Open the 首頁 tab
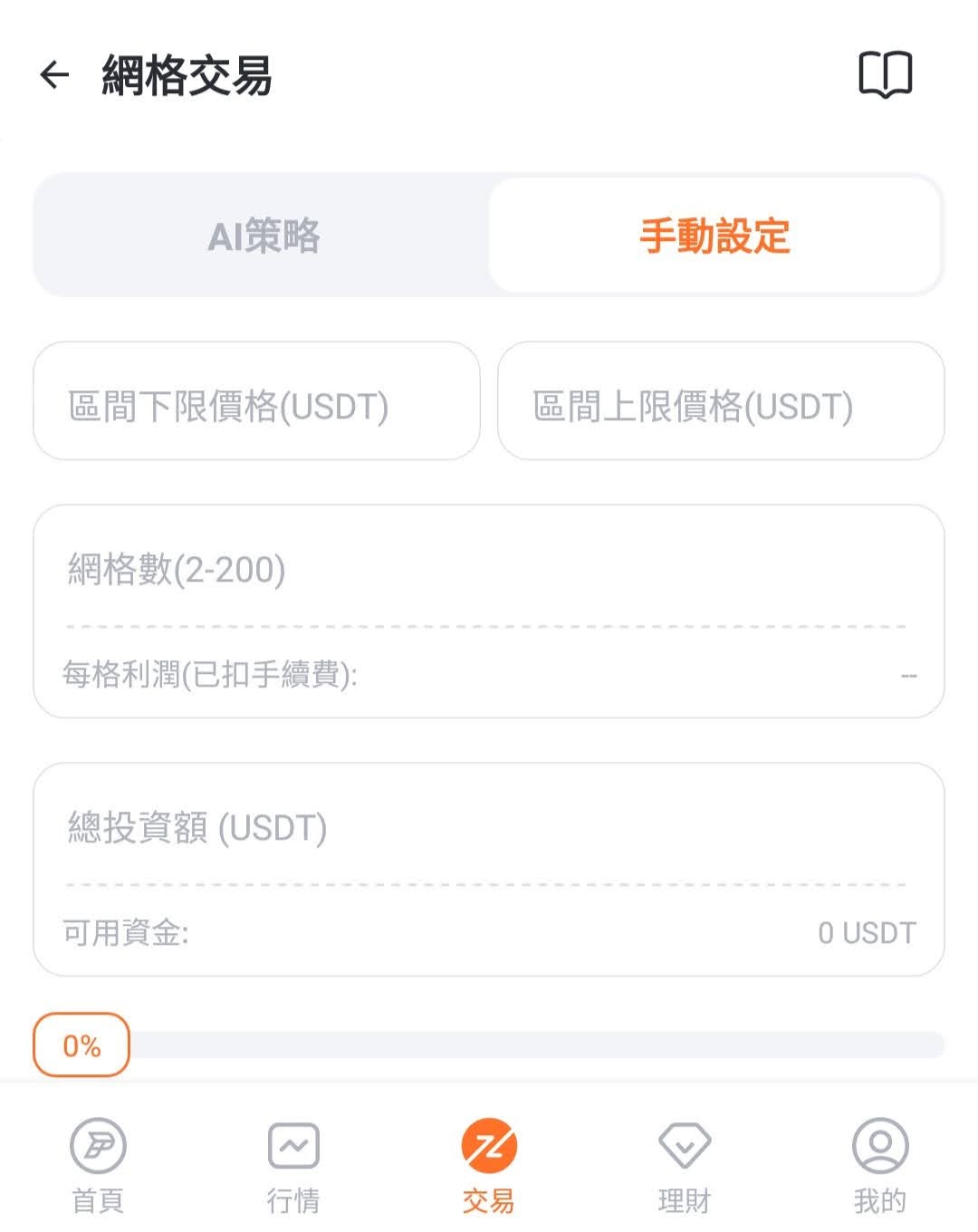The width and height of the screenshot is (978, 1232). click(x=98, y=1163)
